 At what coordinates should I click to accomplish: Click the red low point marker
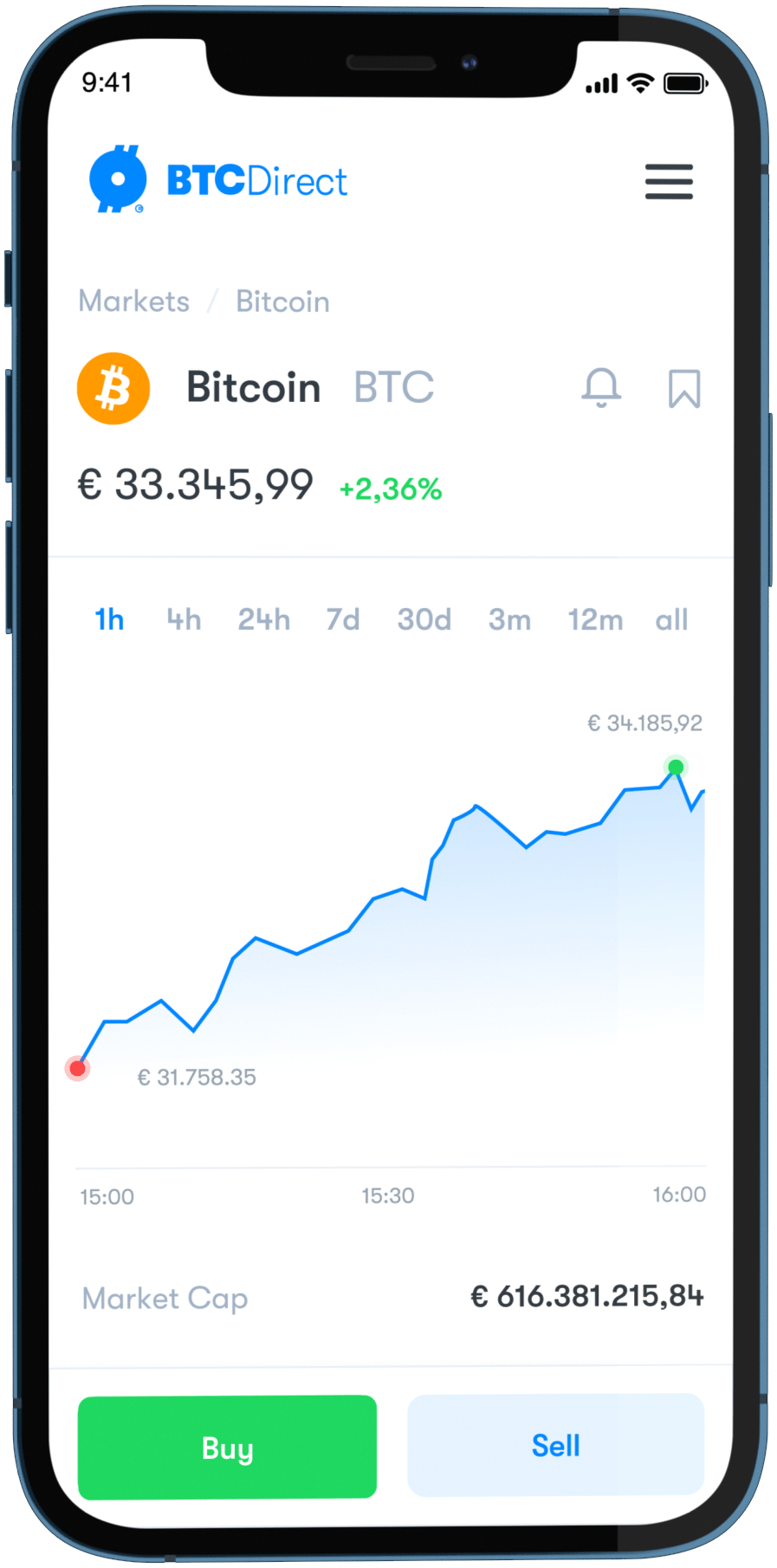[77, 1068]
